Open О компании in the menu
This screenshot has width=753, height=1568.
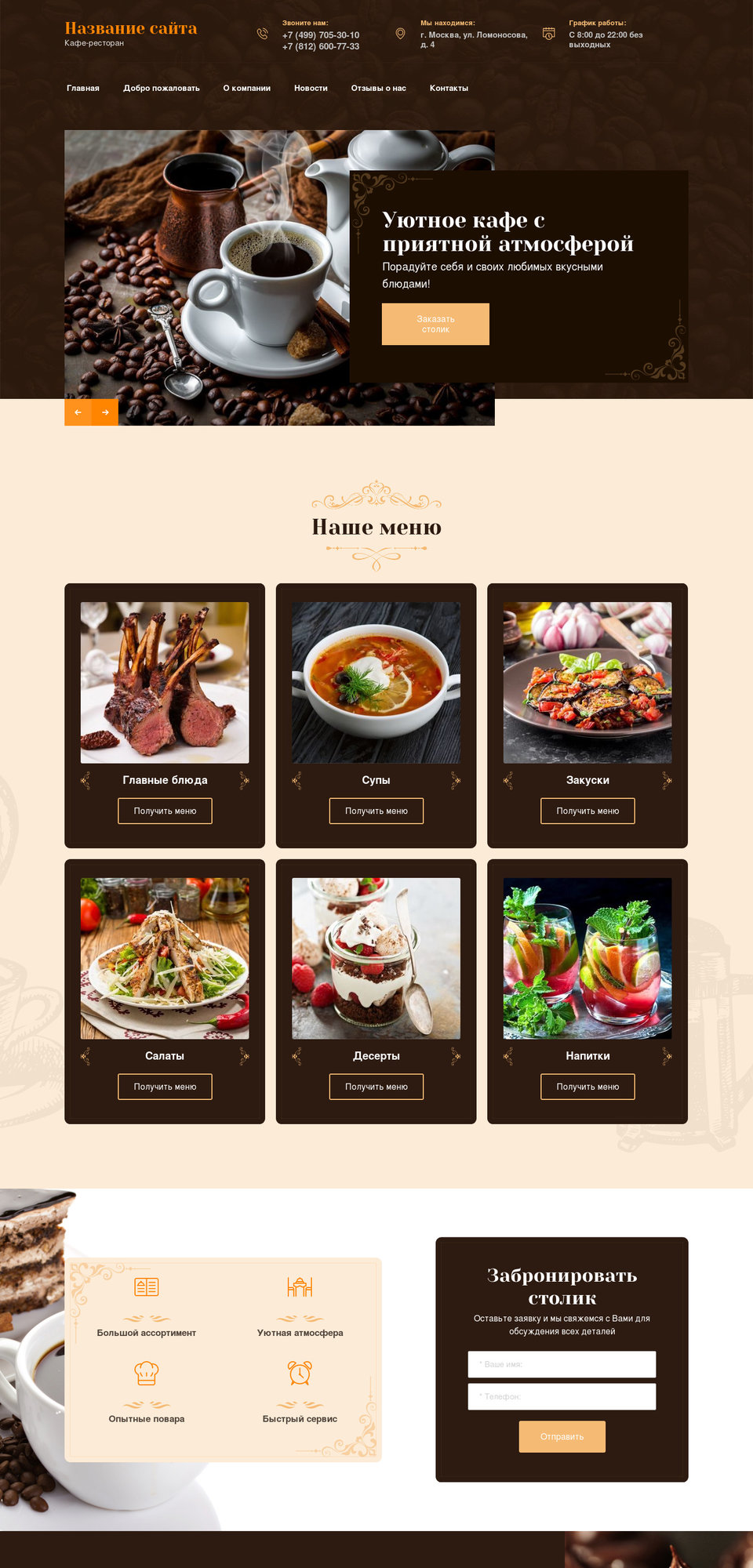246,89
